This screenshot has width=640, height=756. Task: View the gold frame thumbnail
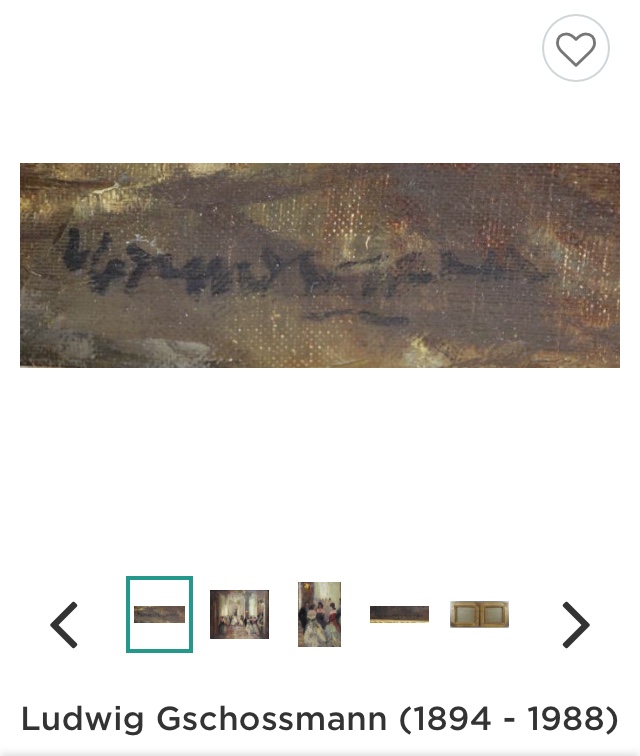click(x=479, y=614)
